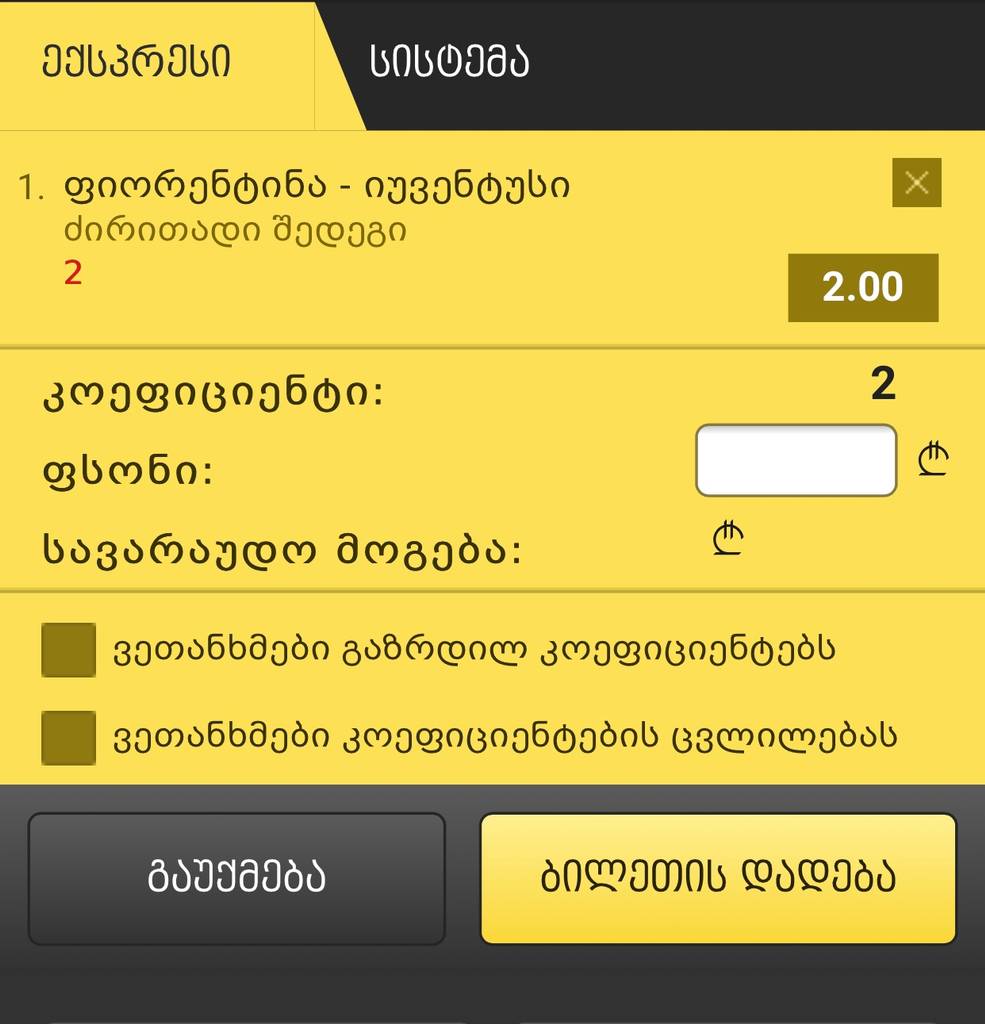This screenshot has width=985, height=1024.
Task: Cancel the ticket with გაუქმება button
Action: click(x=237, y=878)
